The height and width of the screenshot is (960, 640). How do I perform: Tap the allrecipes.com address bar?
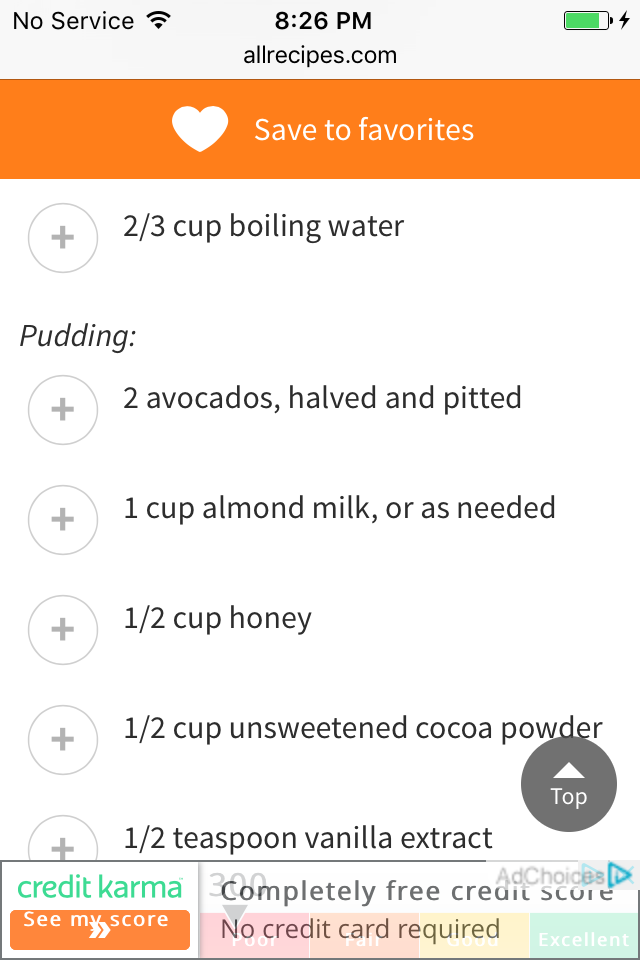point(320,56)
